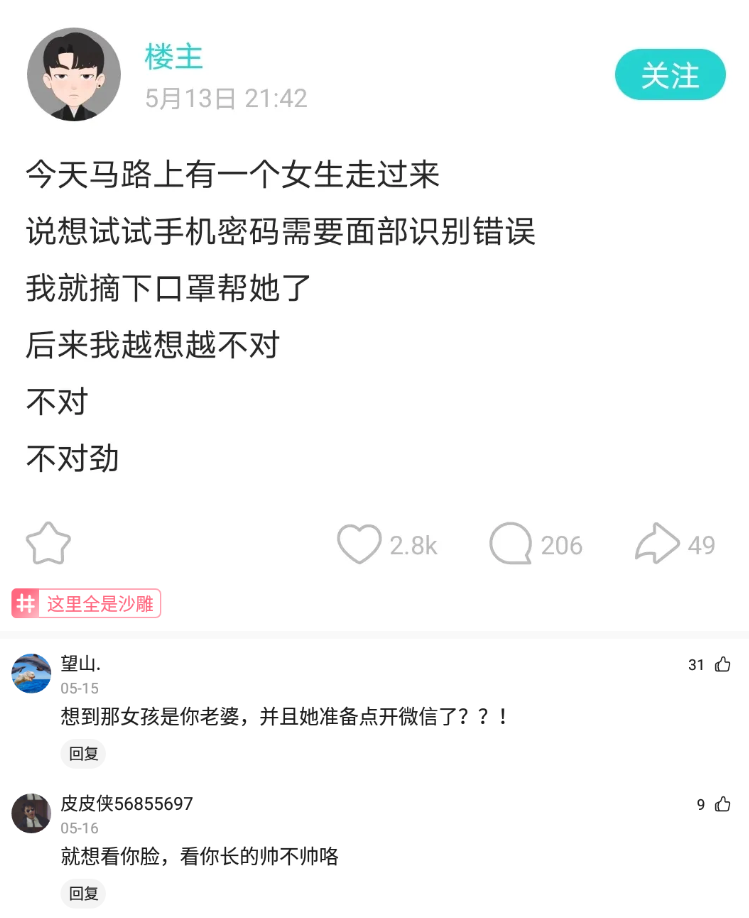The image size is (749, 918).
Task: Click the share arrow icon
Action: point(657,544)
